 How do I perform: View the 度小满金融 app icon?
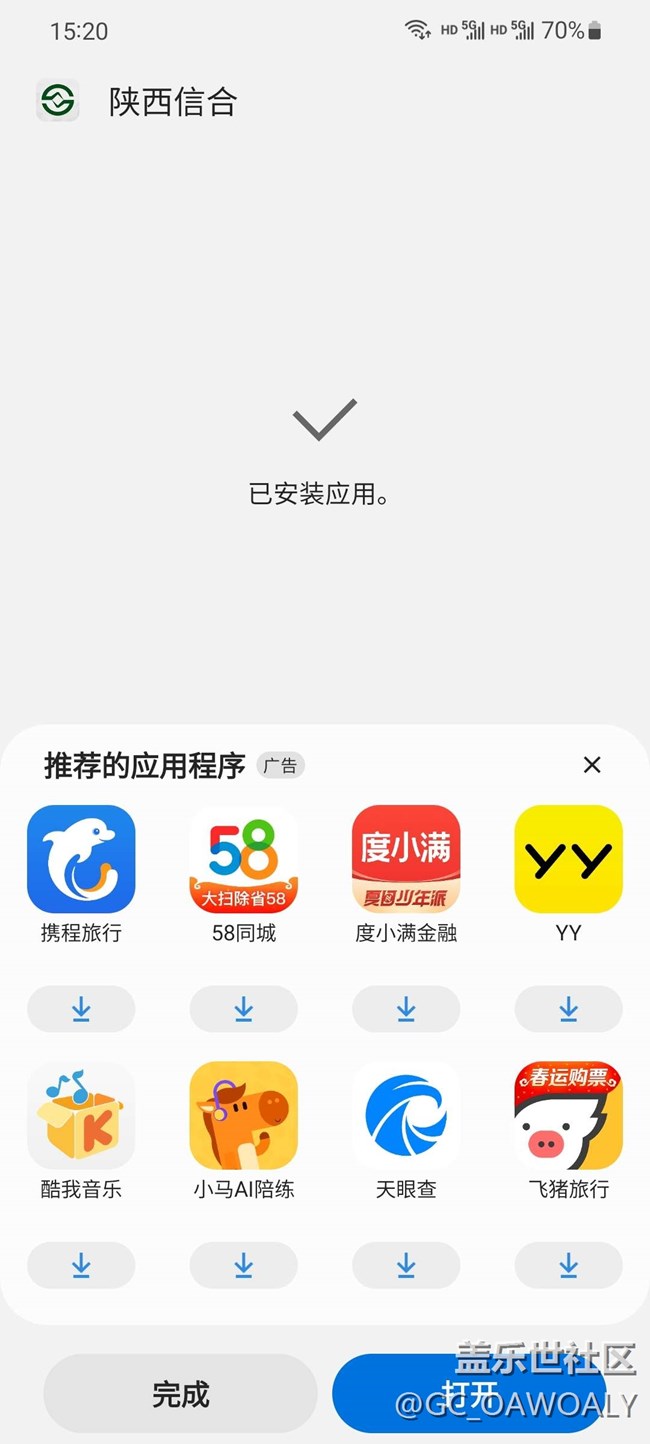[406, 859]
